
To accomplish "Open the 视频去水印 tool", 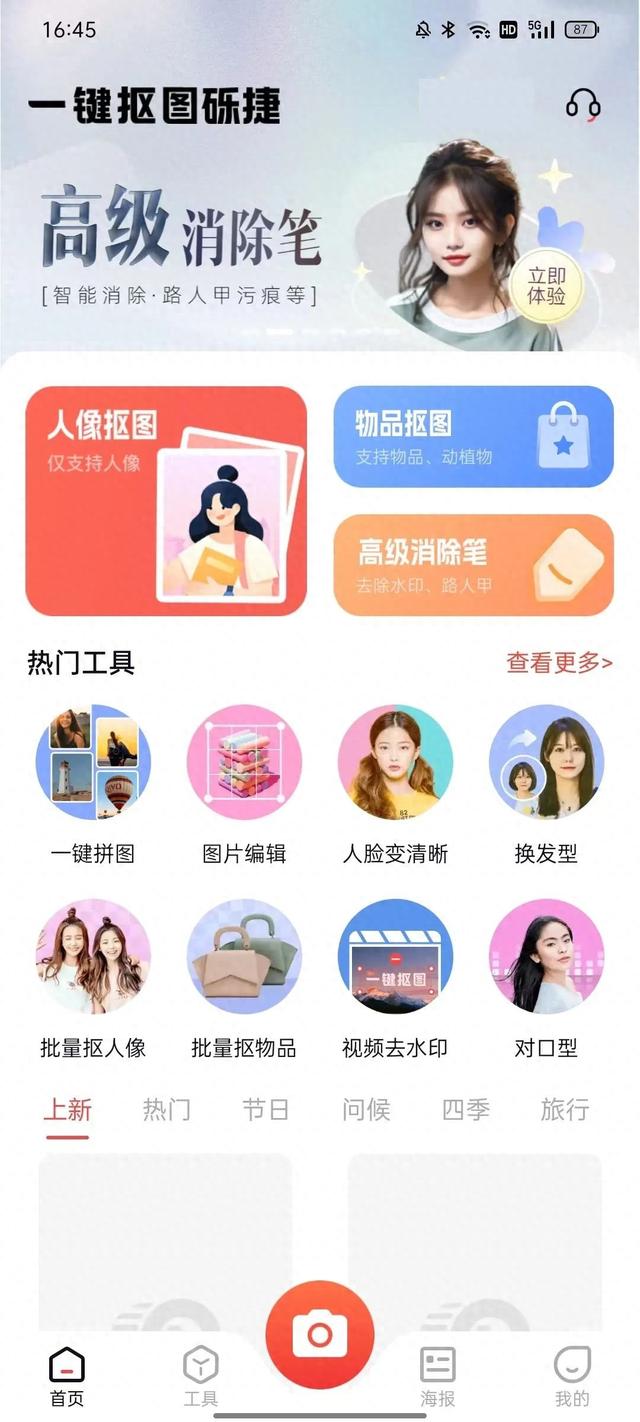I will (x=395, y=980).
